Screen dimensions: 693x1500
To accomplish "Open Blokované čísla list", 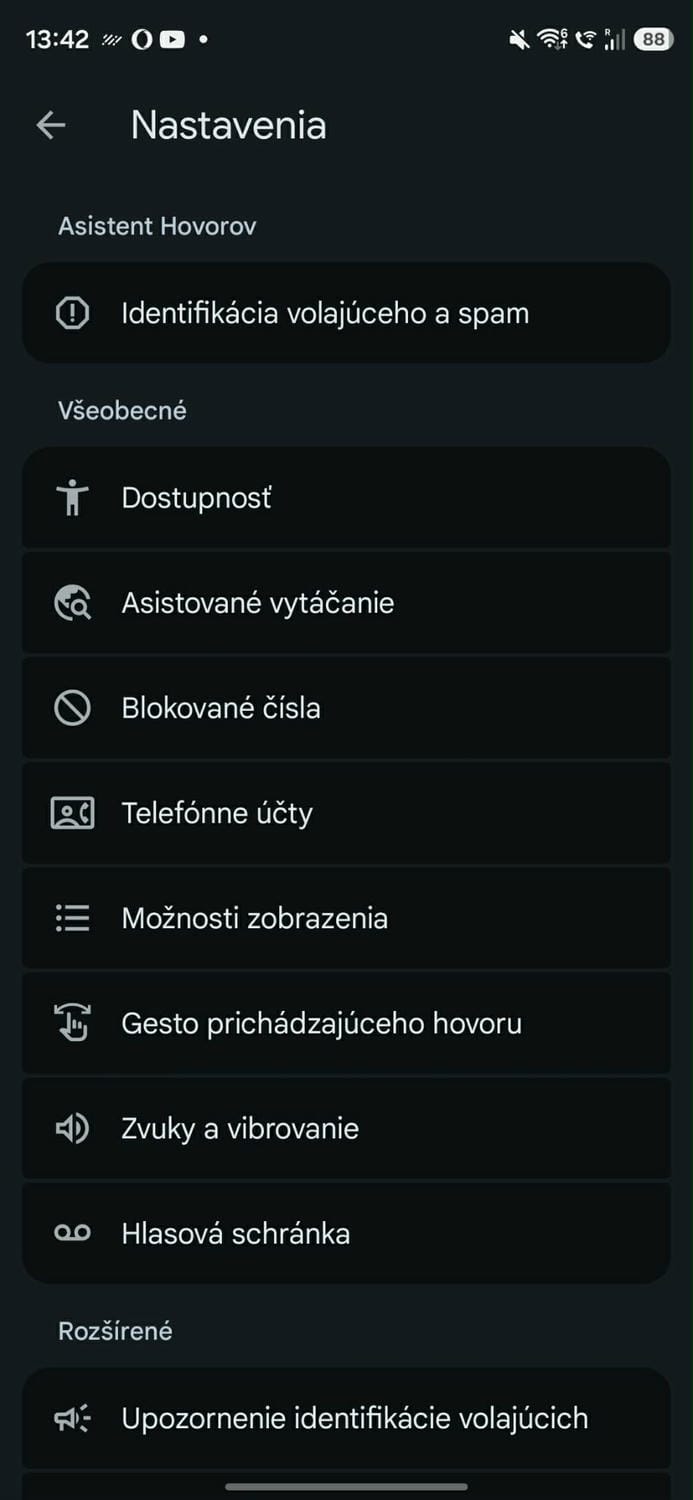I will [x=221, y=708].
